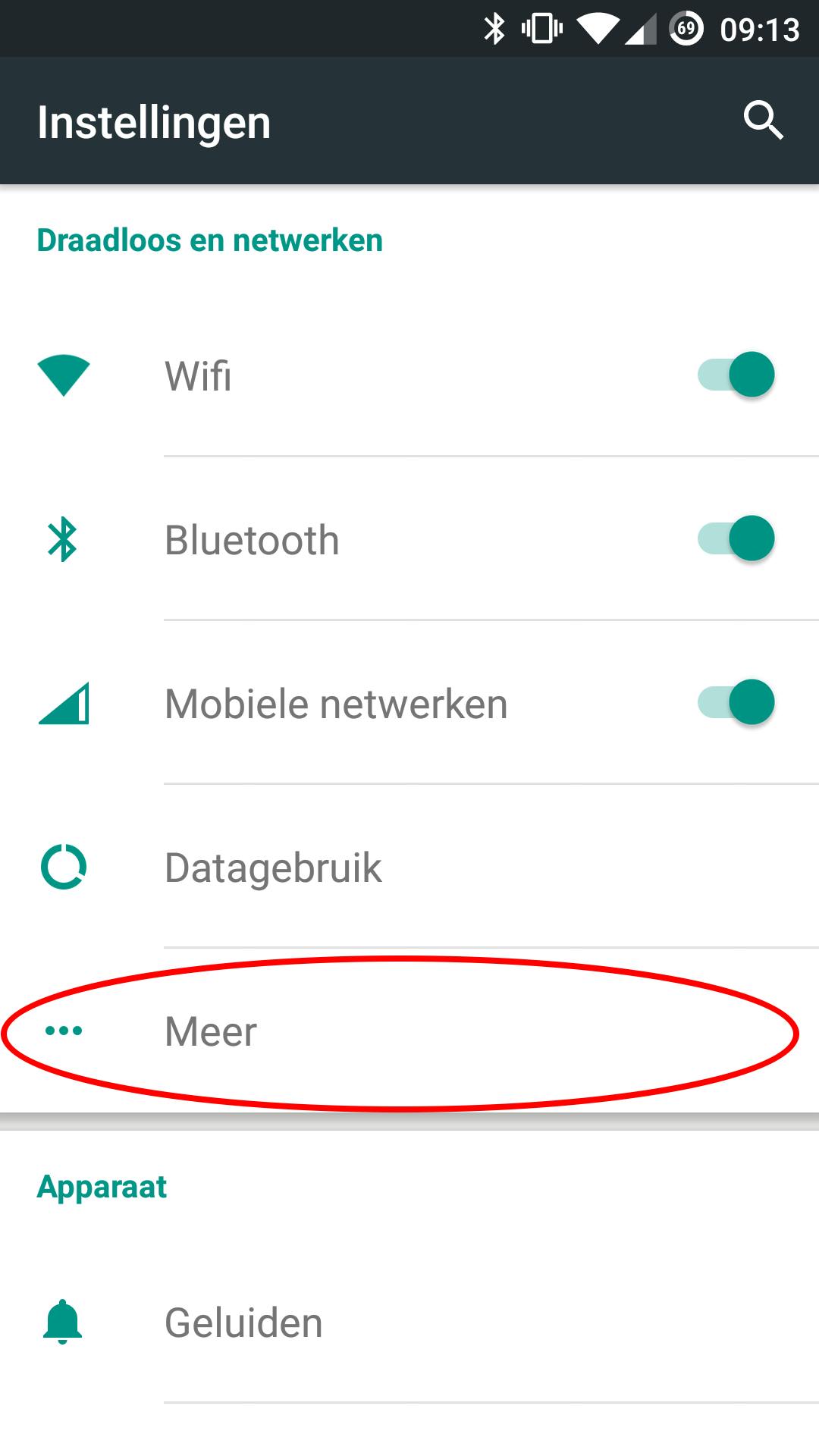Turn off the Wifi switch
Viewport: 819px width, 1456px height.
(736, 375)
